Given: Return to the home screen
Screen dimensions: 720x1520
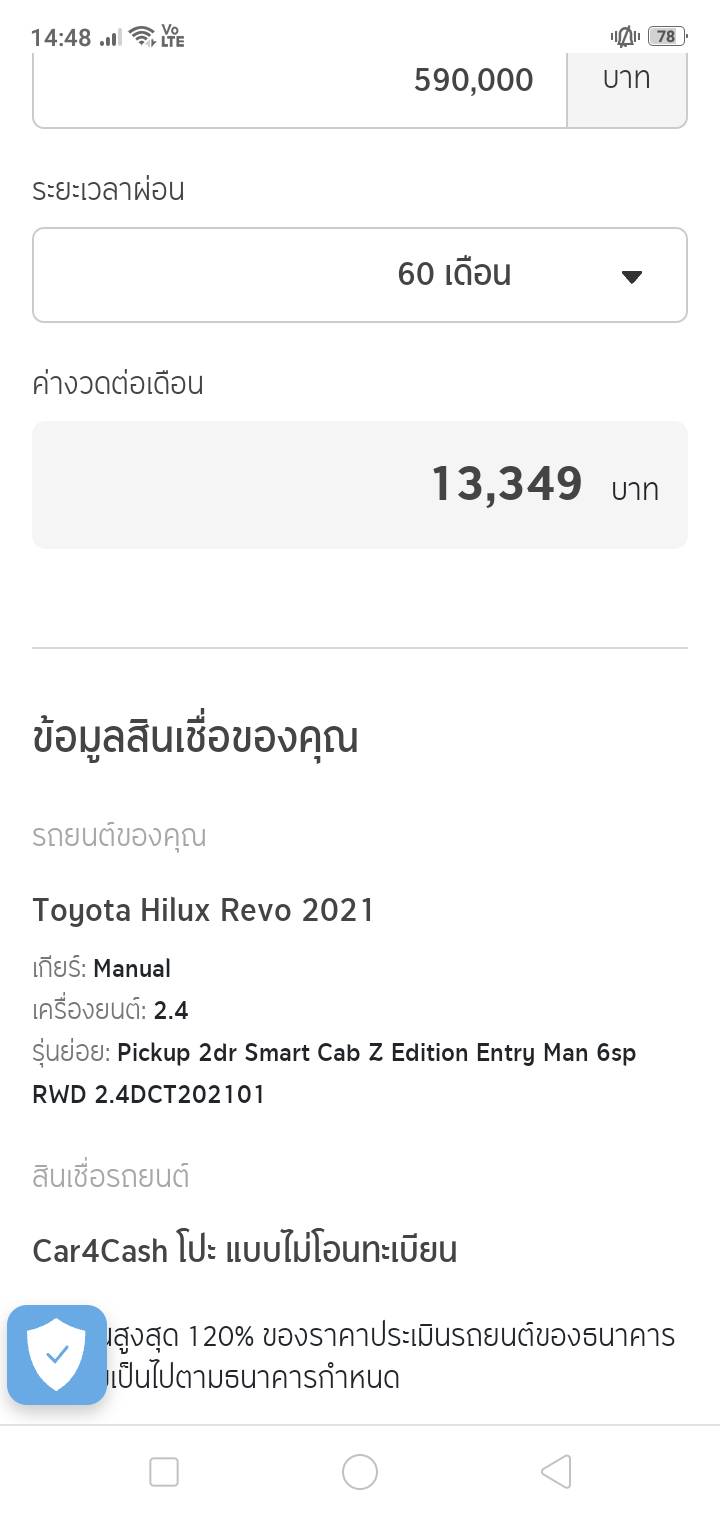Looking at the screenshot, I should pos(360,1472).
